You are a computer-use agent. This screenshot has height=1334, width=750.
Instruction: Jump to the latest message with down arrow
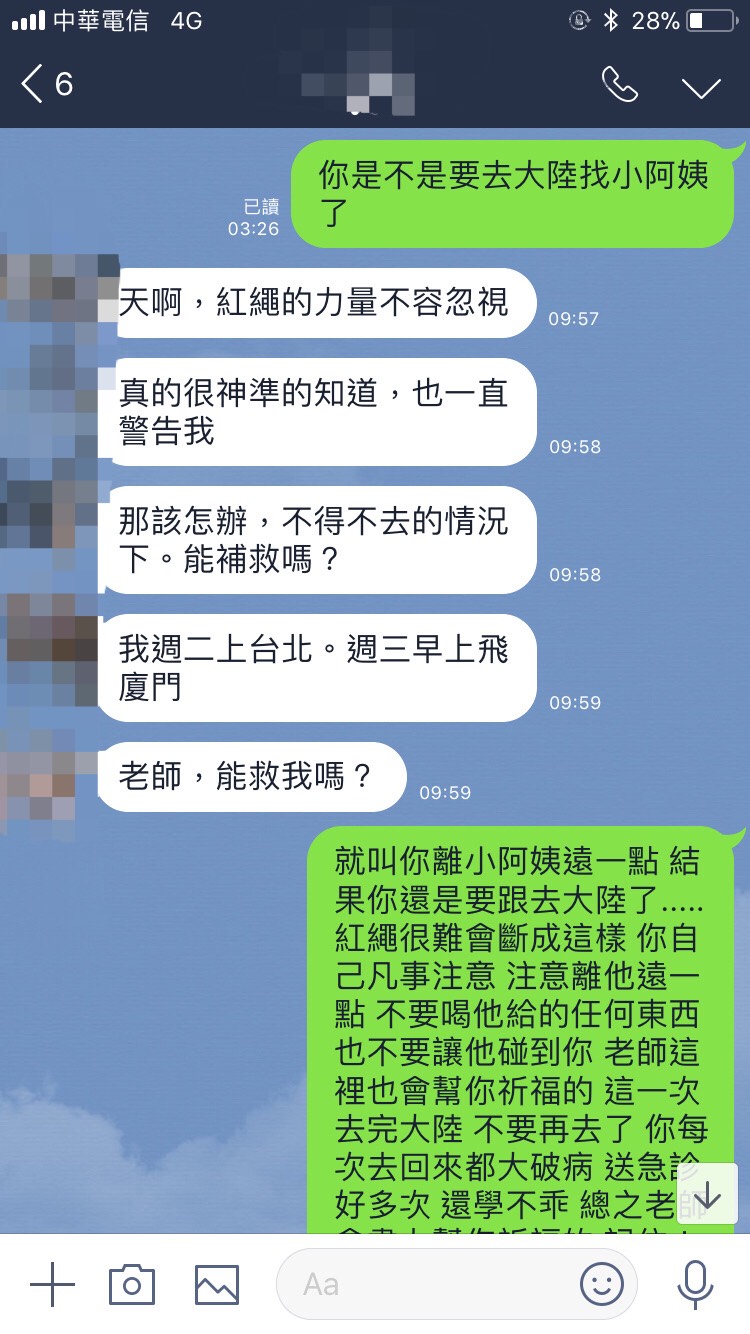[707, 1195]
